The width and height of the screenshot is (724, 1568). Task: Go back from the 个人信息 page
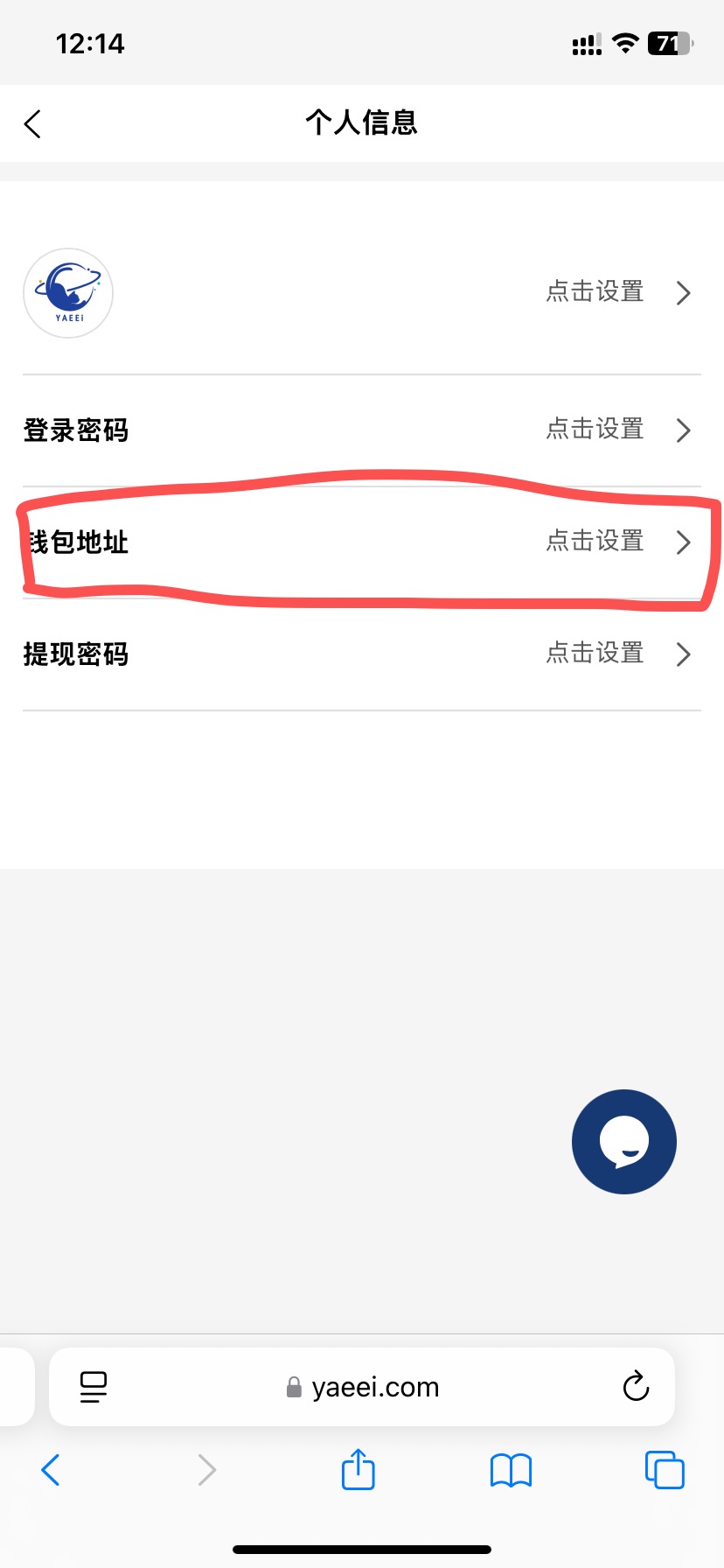(33, 124)
